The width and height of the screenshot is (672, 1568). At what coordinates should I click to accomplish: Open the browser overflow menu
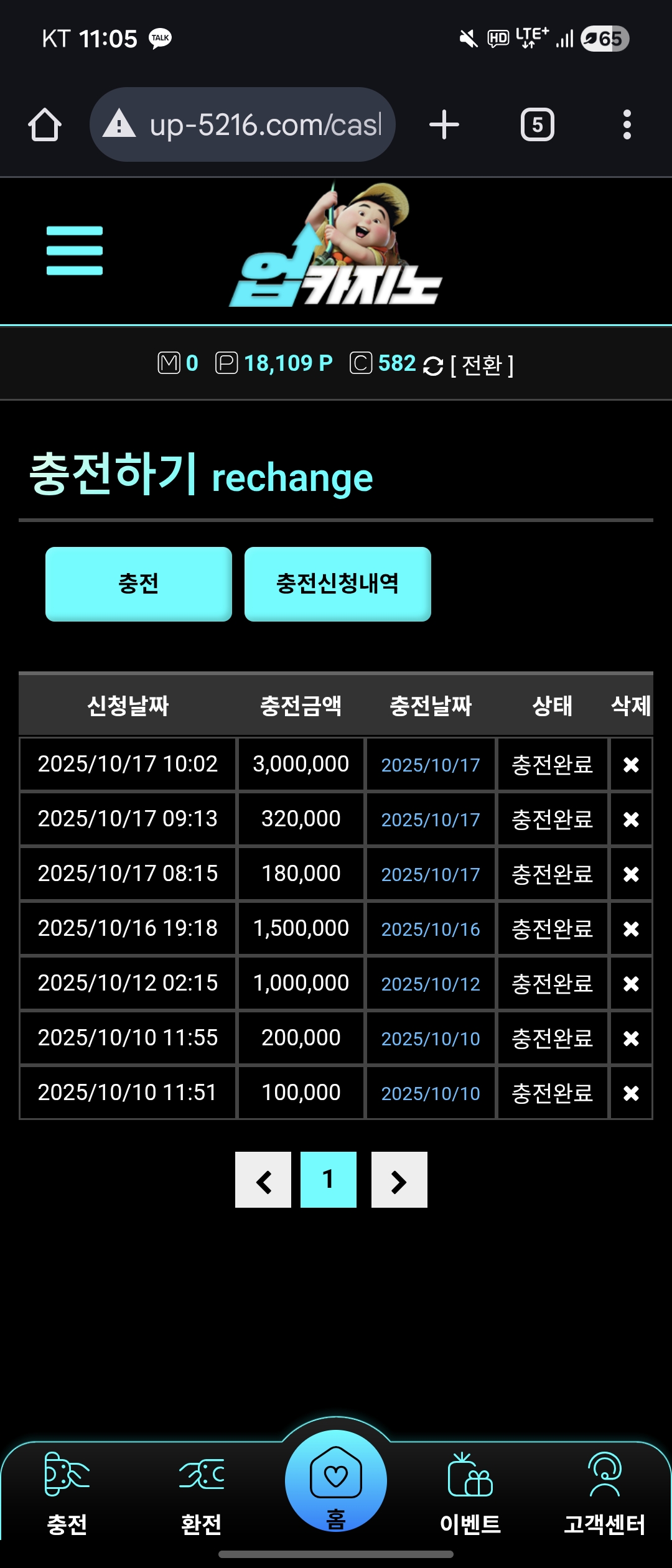coord(627,124)
